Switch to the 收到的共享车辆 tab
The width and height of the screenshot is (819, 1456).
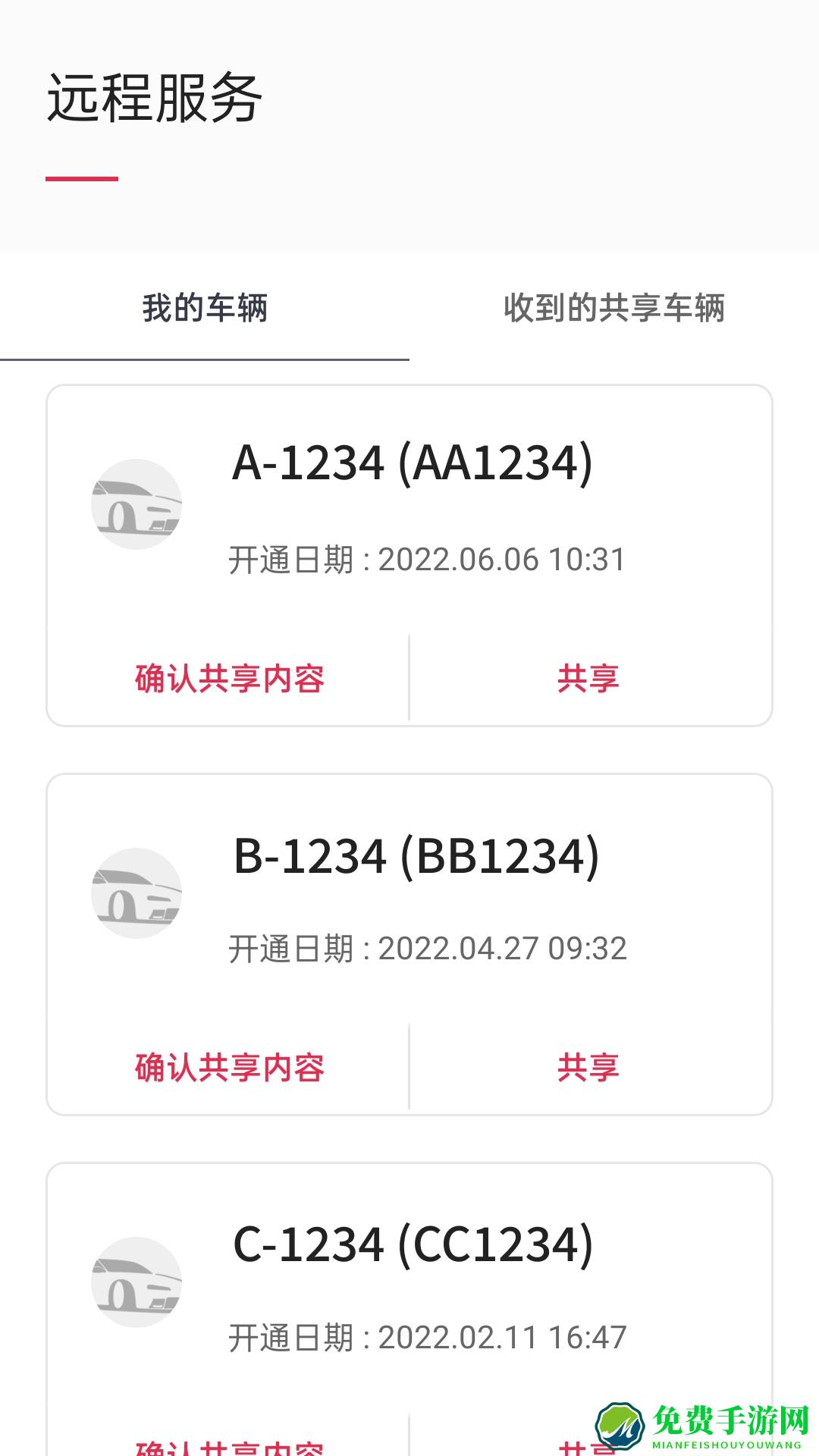click(614, 308)
